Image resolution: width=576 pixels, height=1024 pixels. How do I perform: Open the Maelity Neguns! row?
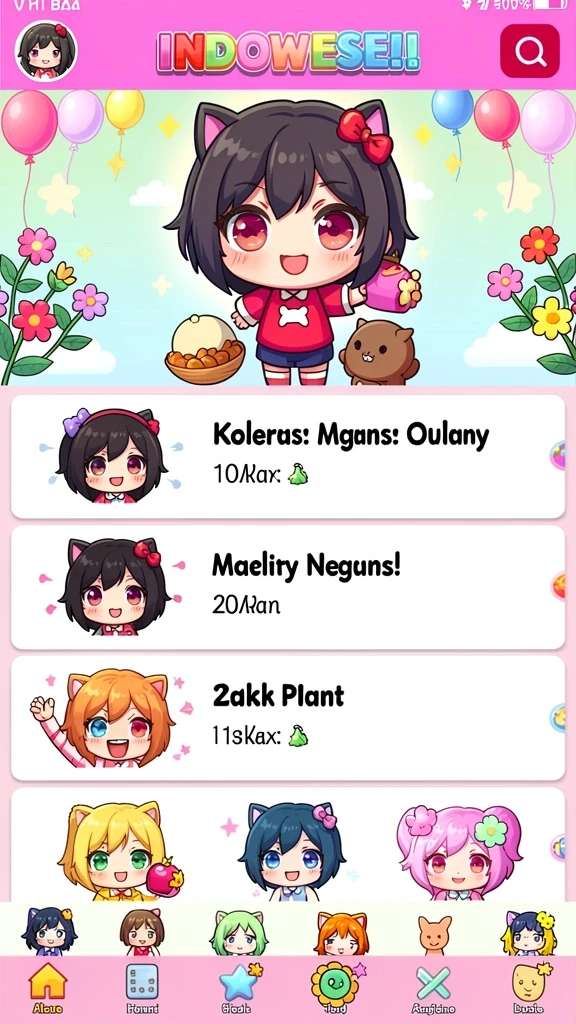pos(288,586)
